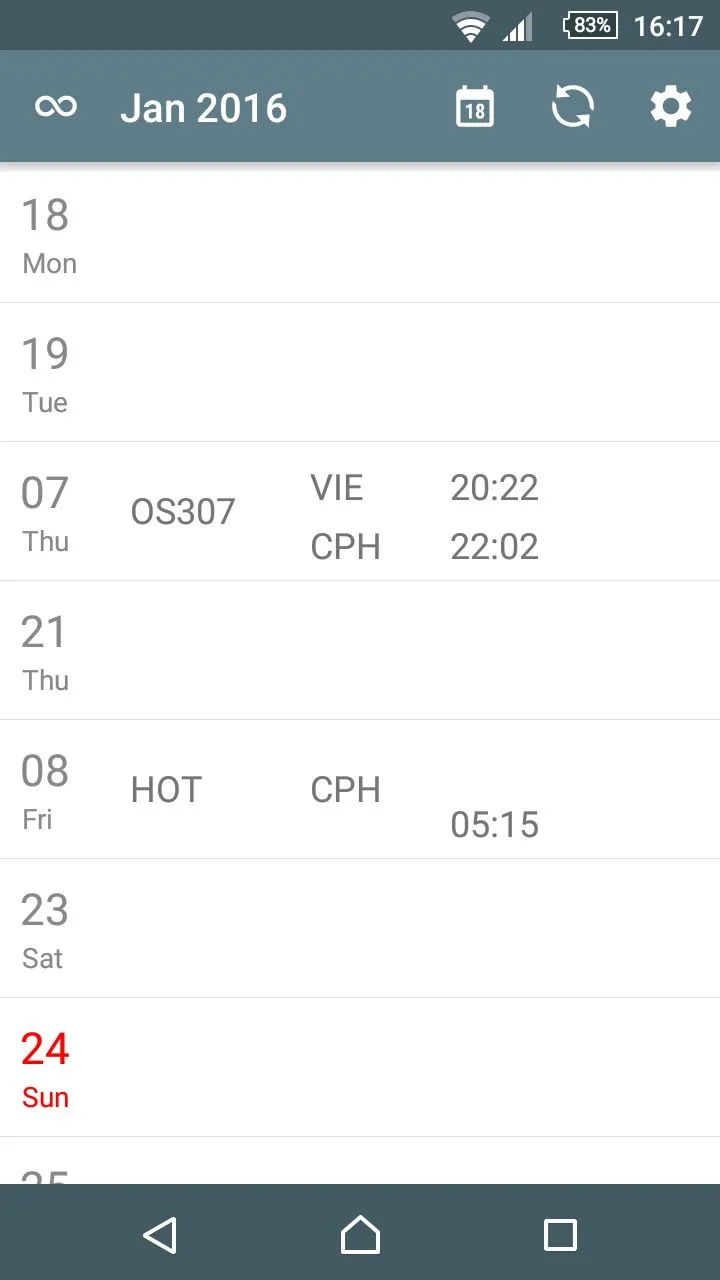
Task: Go to the home screen
Action: pyautogui.click(x=360, y=1235)
